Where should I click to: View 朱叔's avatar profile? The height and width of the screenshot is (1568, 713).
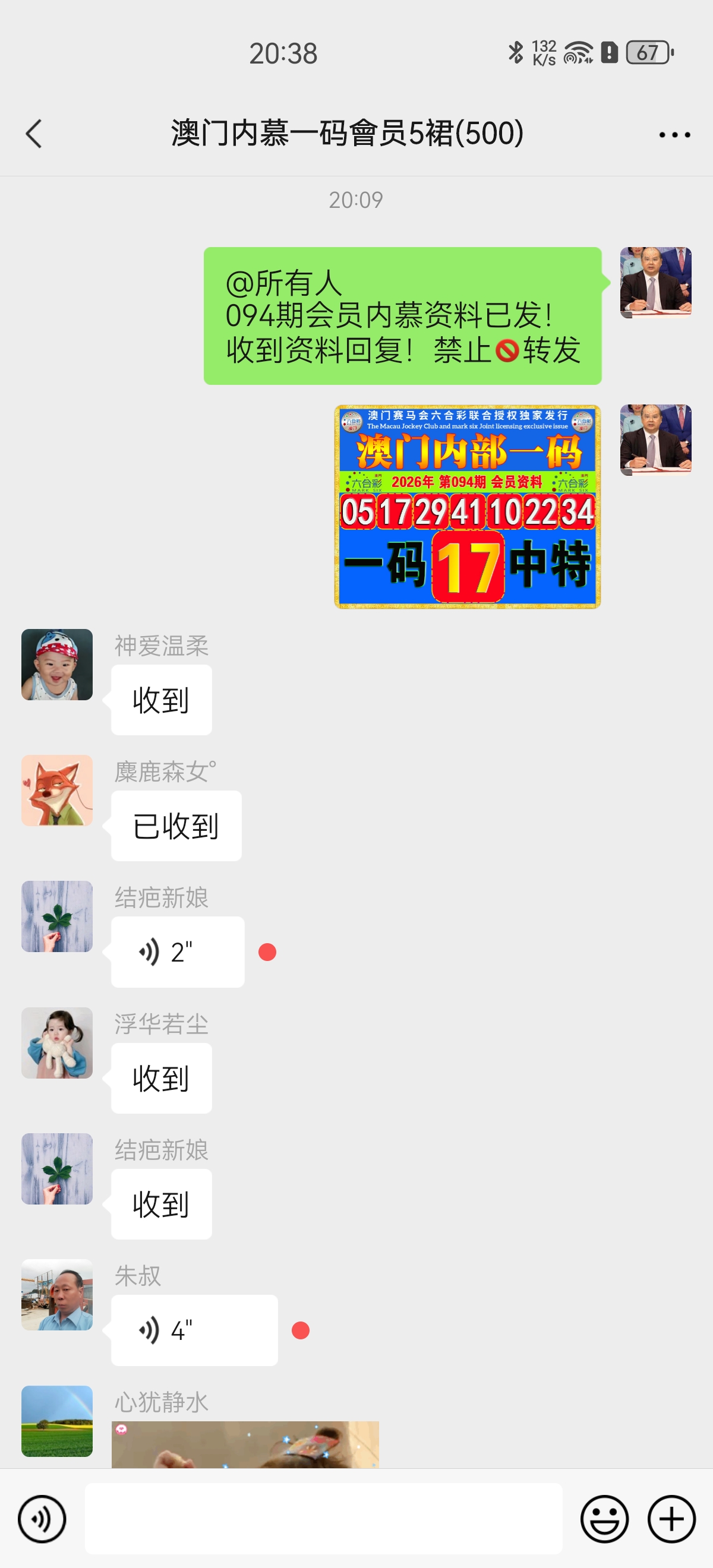pyautogui.click(x=57, y=1294)
